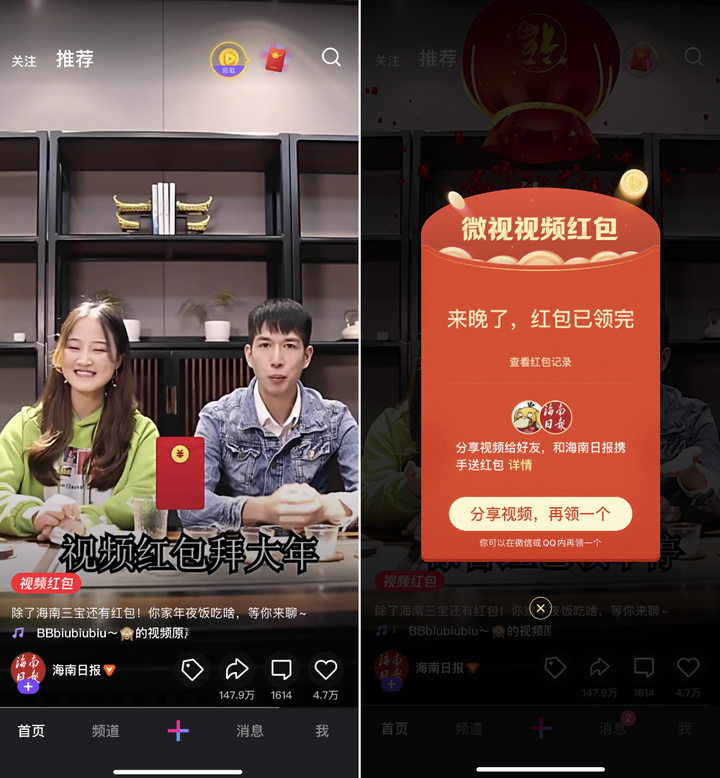Image resolution: width=720 pixels, height=778 pixels.
Task: Switch to the 频道 tab
Action: pos(105,731)
